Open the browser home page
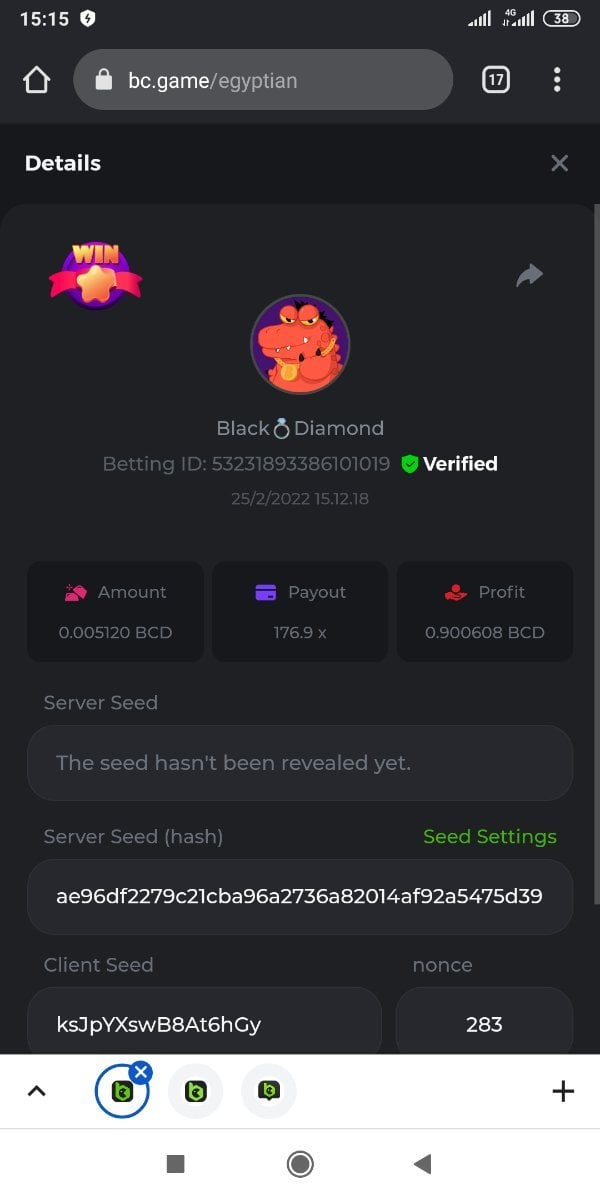Screen dimensions: 600x1200 [x=36, y=80]
